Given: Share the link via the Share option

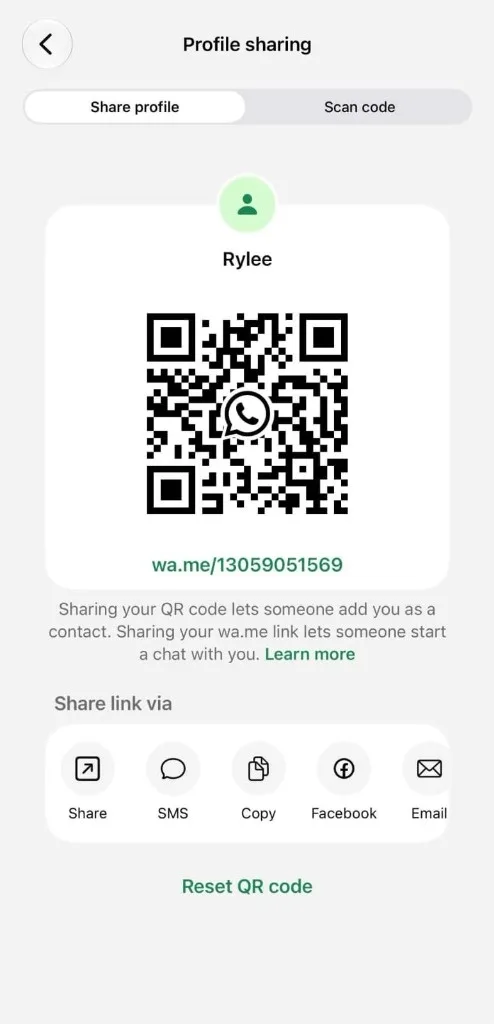Looking at the screenshot, I should tap(88, 782).
